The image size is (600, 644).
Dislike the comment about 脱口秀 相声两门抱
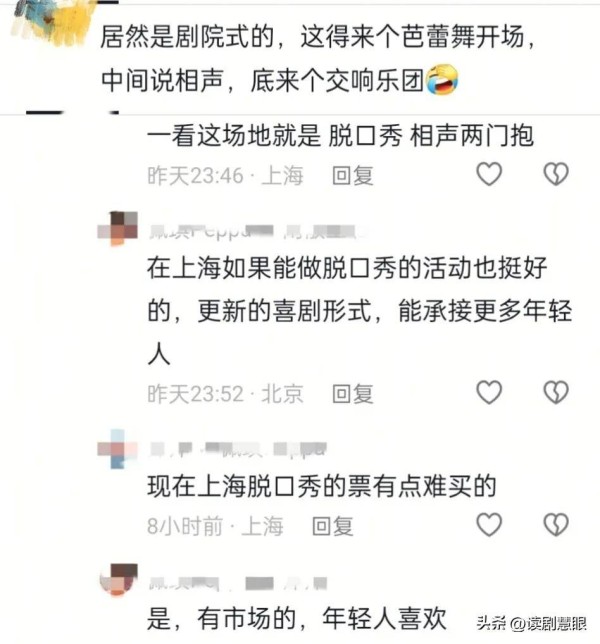click(x=556, y=175)
